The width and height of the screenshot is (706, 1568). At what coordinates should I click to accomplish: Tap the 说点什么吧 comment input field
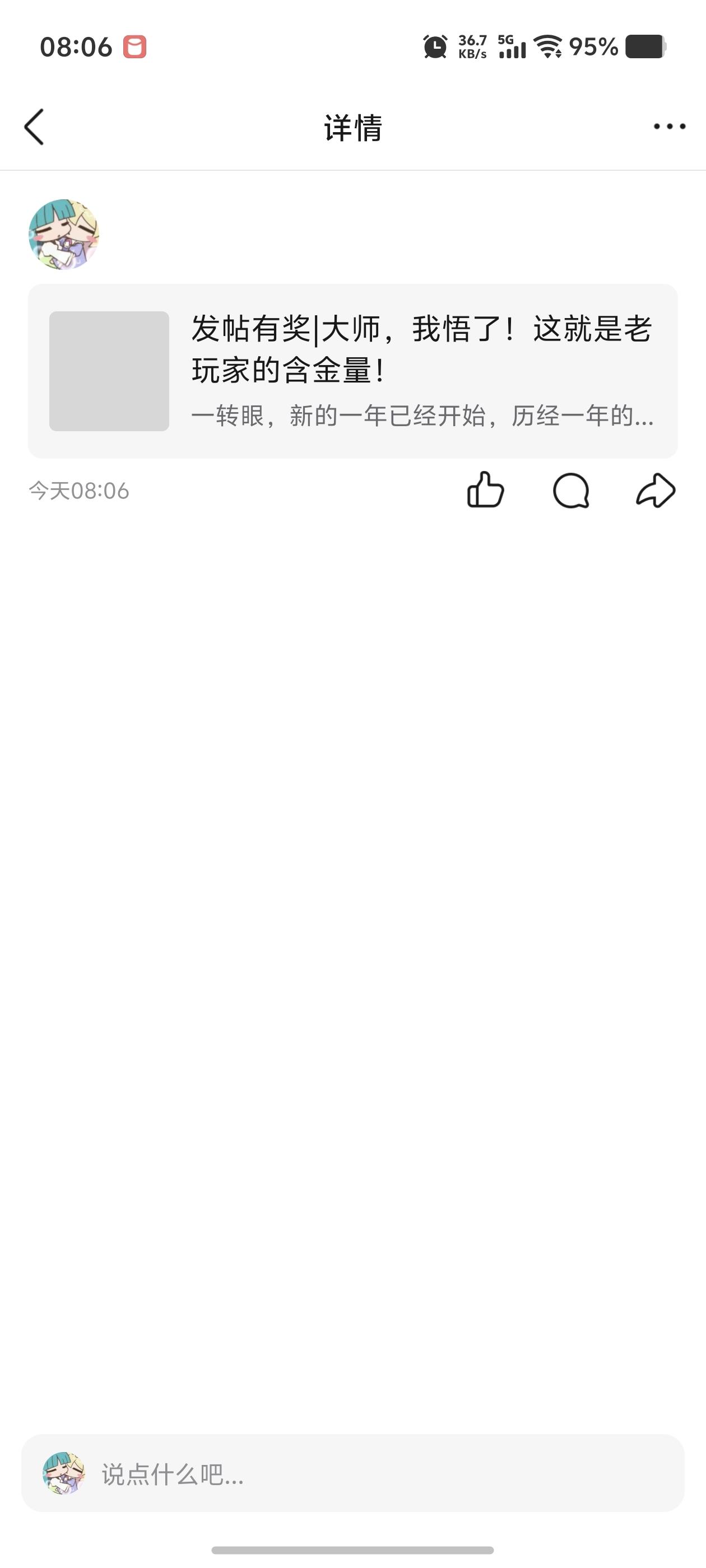coord(352,1473)
